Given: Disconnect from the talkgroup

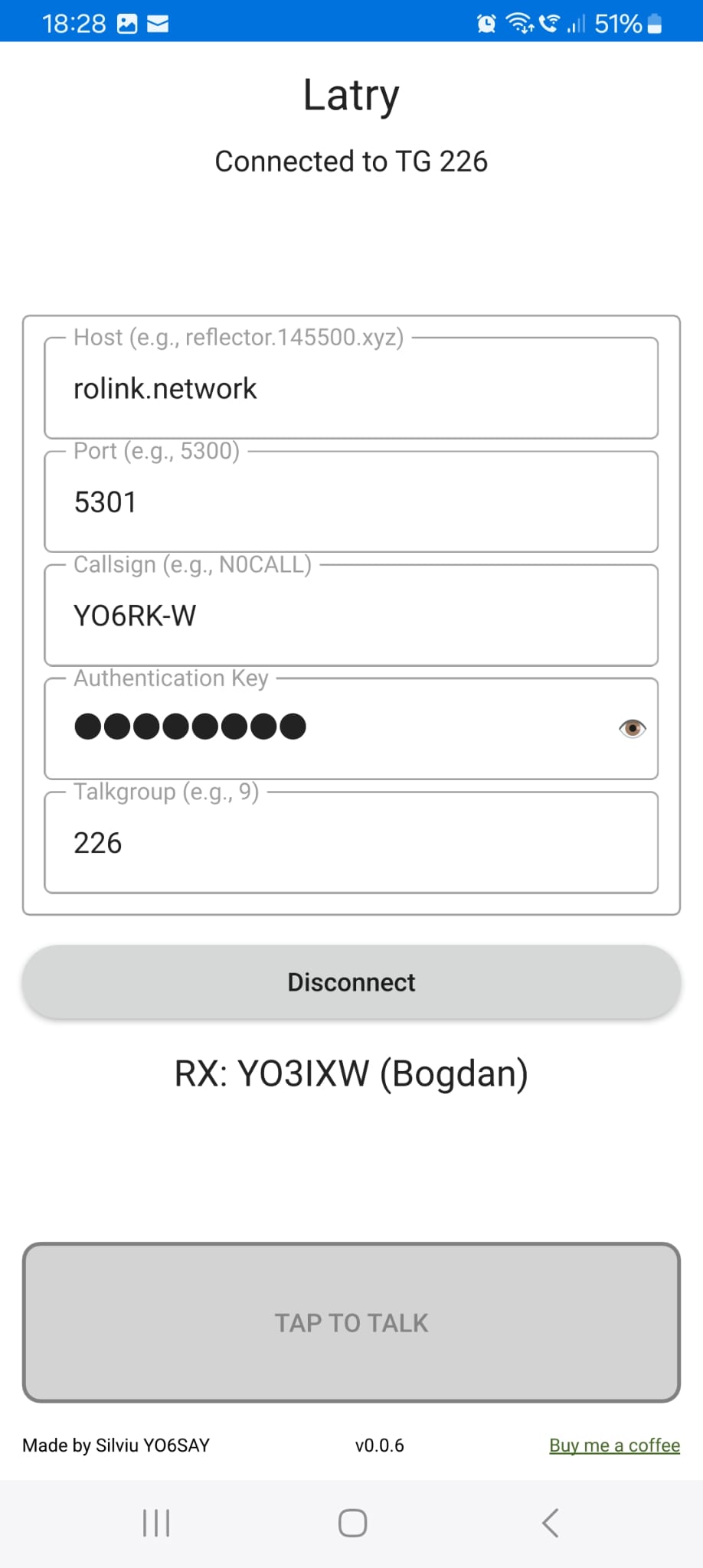Looking at the screenshot, I should 351,982.
